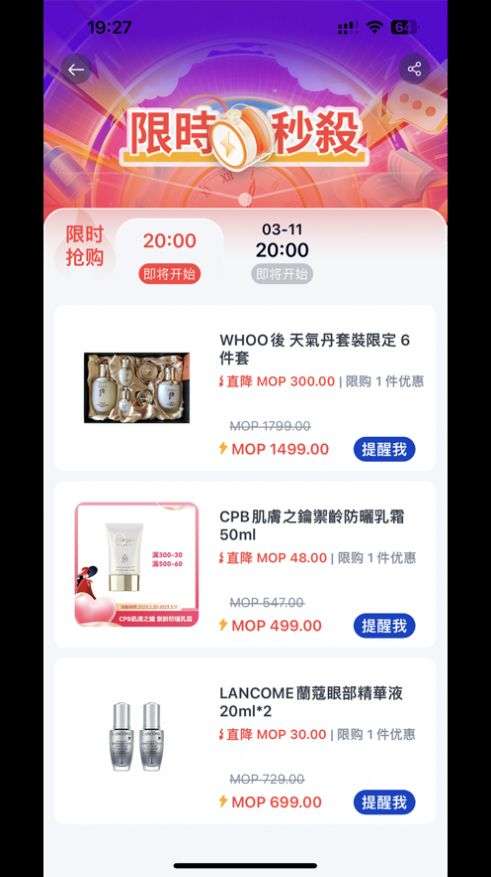The width and height of the screenshot is (491, 877).
Task: Set reminder for CPB 防曬乳霜
Action: [x=384, y=626]
